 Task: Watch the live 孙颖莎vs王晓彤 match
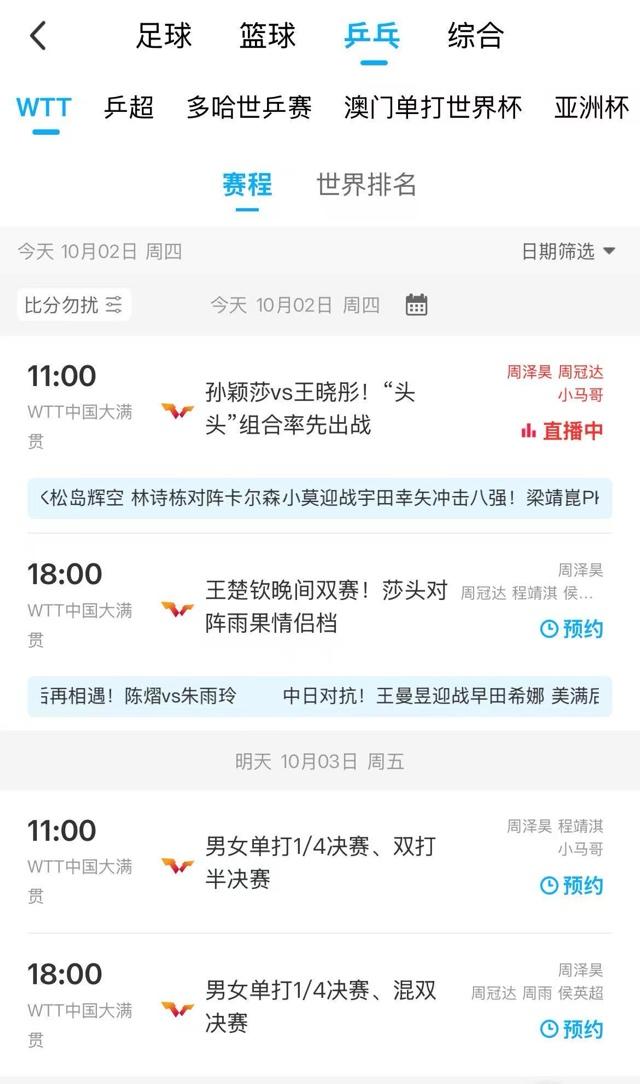coord(562,431)
